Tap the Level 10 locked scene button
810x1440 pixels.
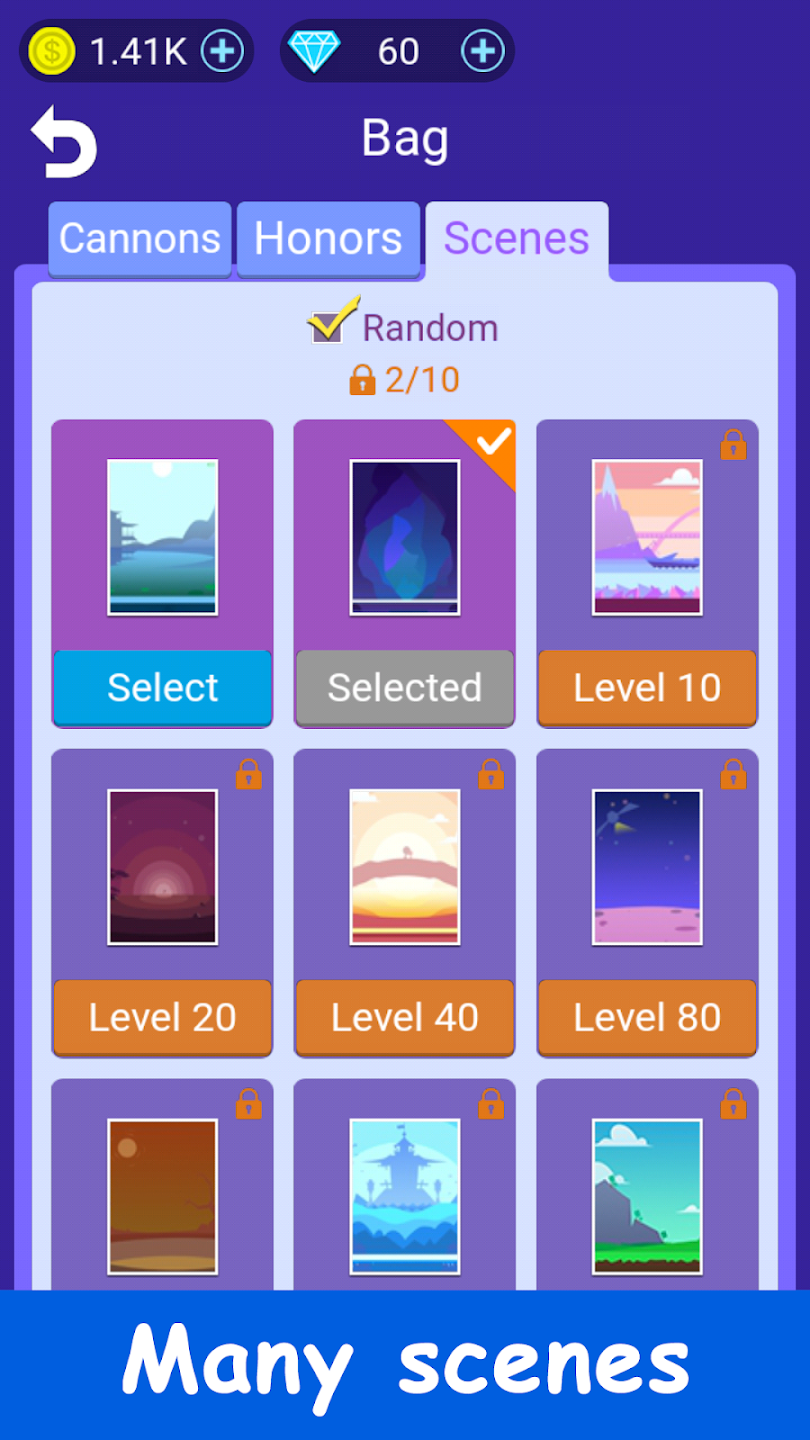(x=647, y=687)
